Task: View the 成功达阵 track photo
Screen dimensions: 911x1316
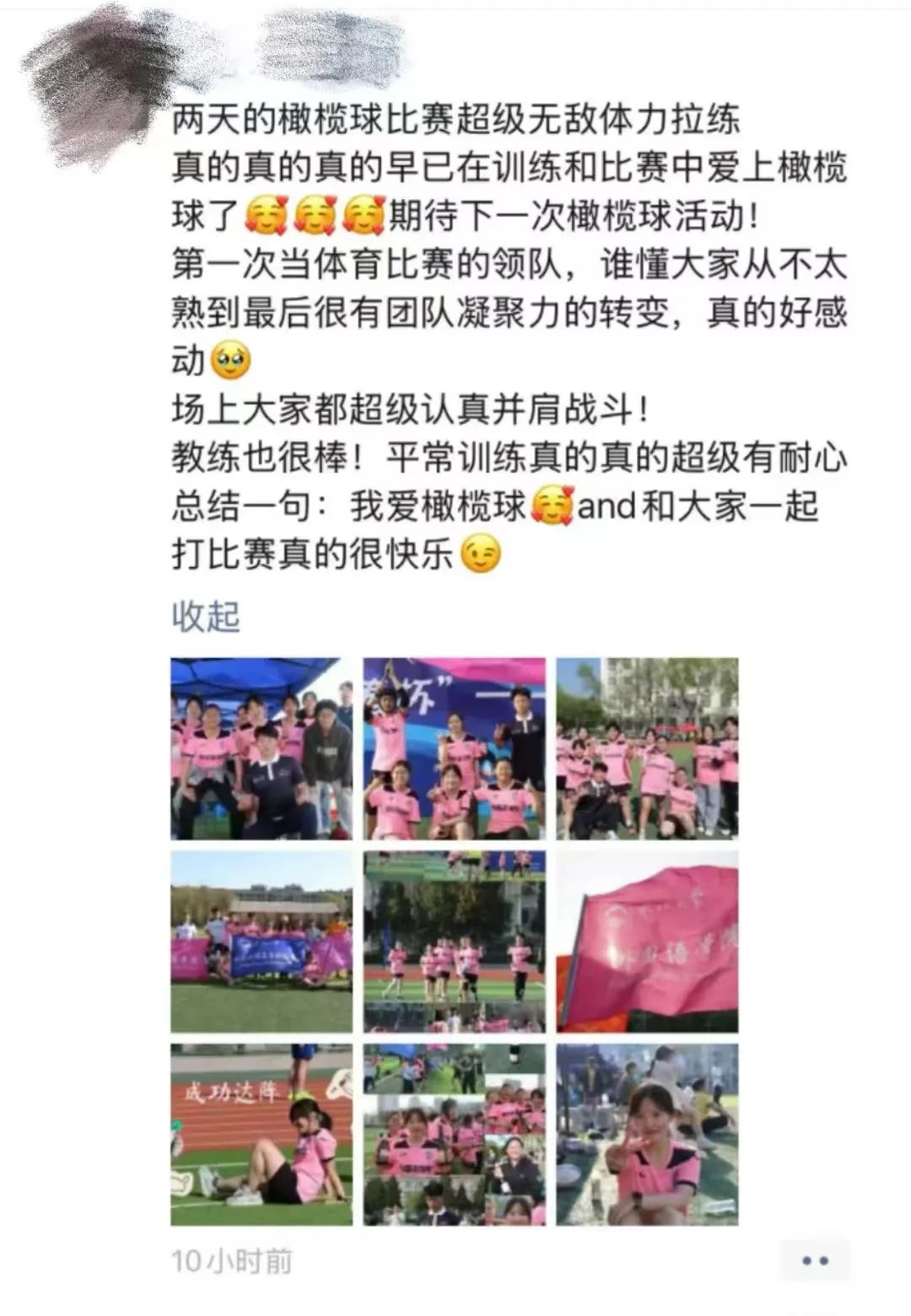Action: click(x=261, y=1135)
